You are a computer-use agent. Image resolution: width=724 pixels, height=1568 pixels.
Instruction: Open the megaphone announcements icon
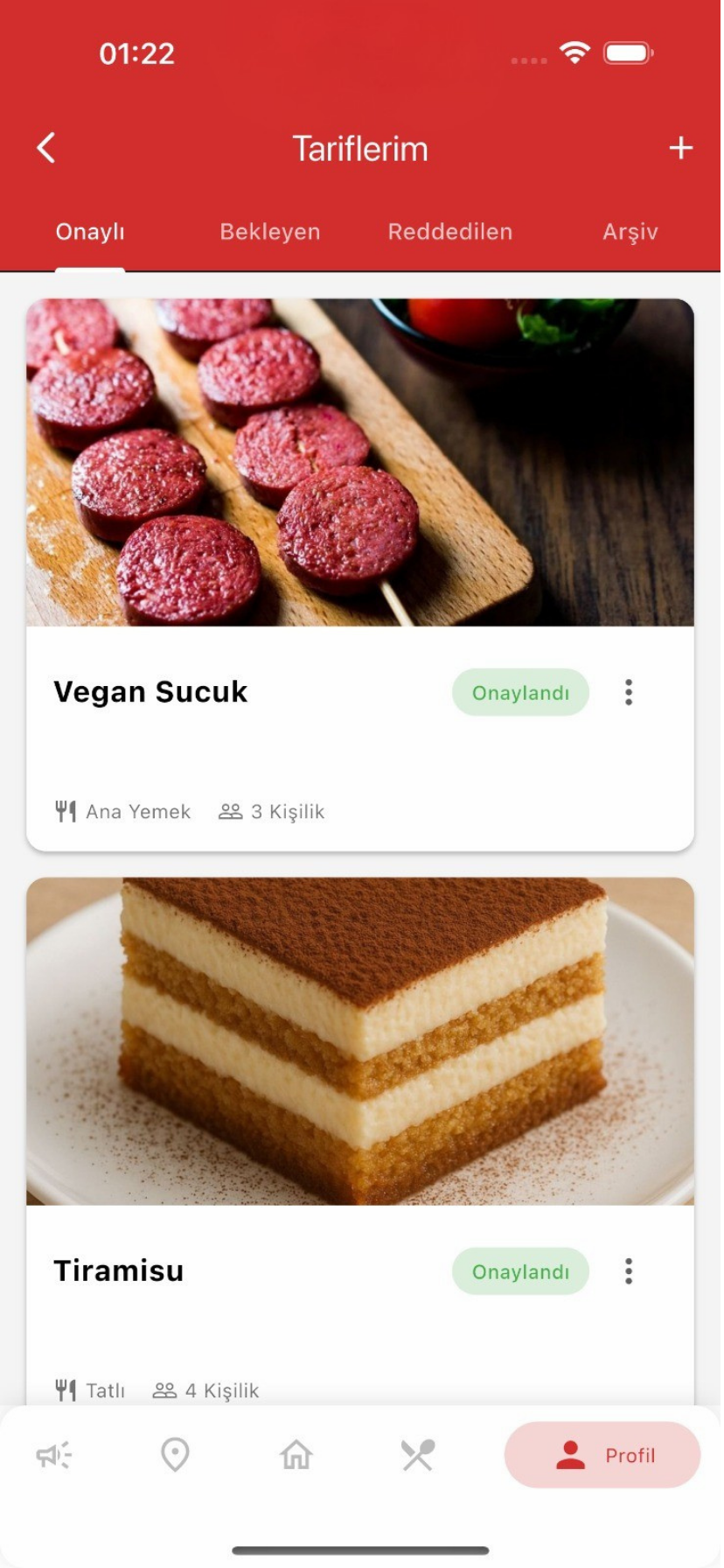coord(54,1455)
